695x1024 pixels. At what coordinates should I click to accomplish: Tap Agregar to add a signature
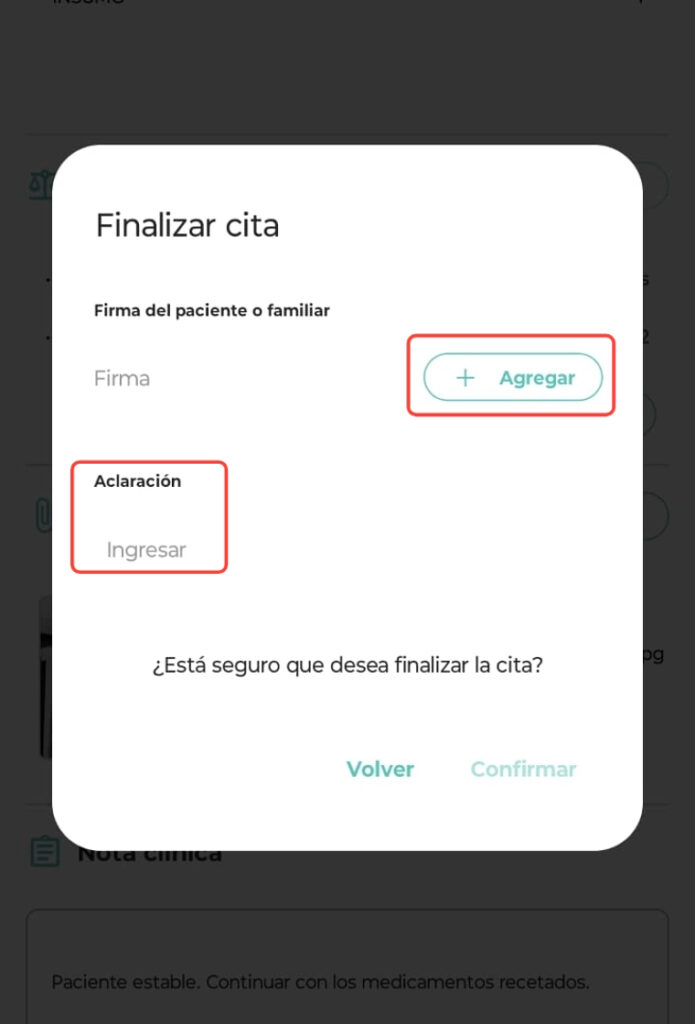(513, 378)
